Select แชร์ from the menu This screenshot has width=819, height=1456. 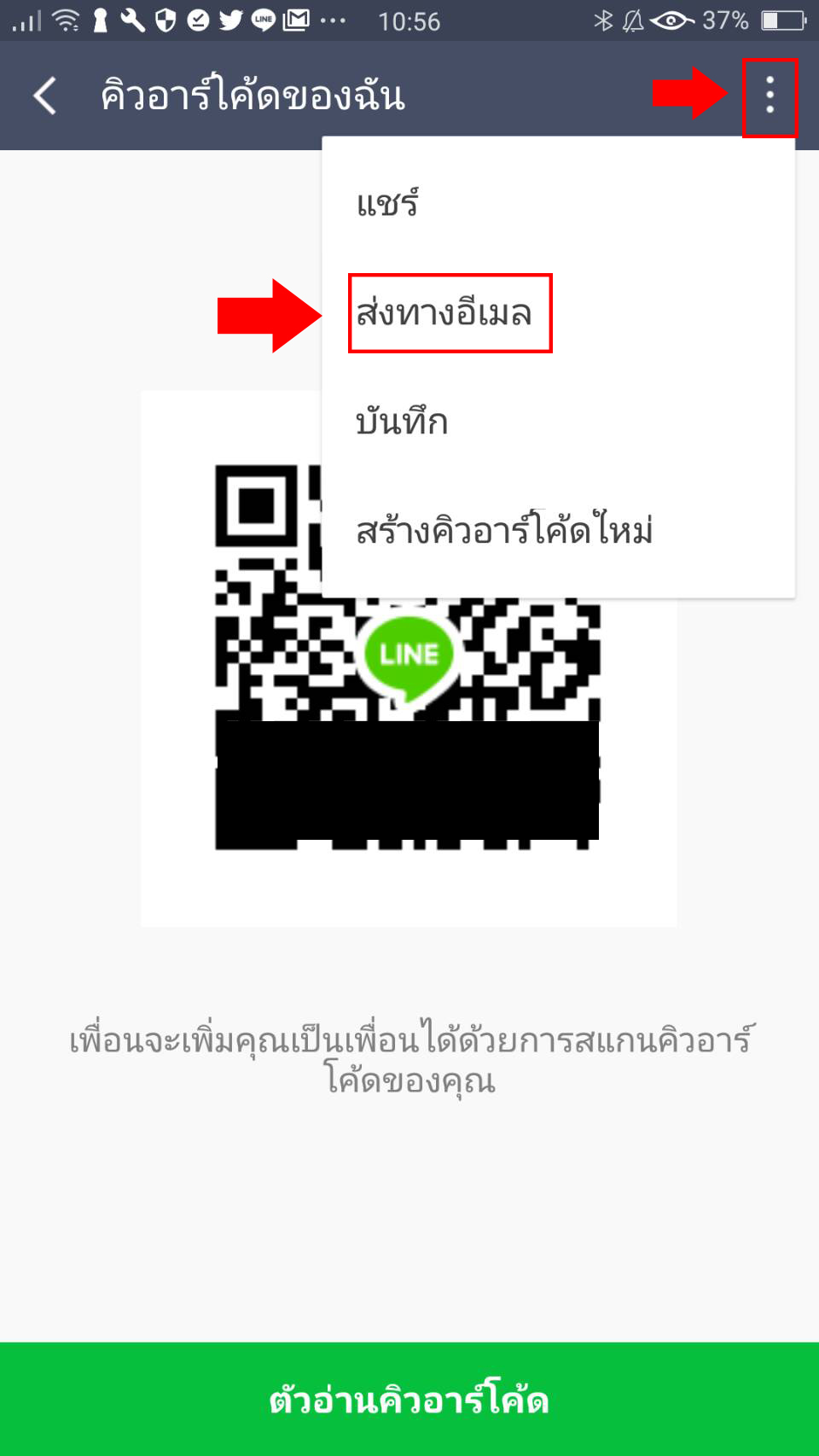pos(387,204)
